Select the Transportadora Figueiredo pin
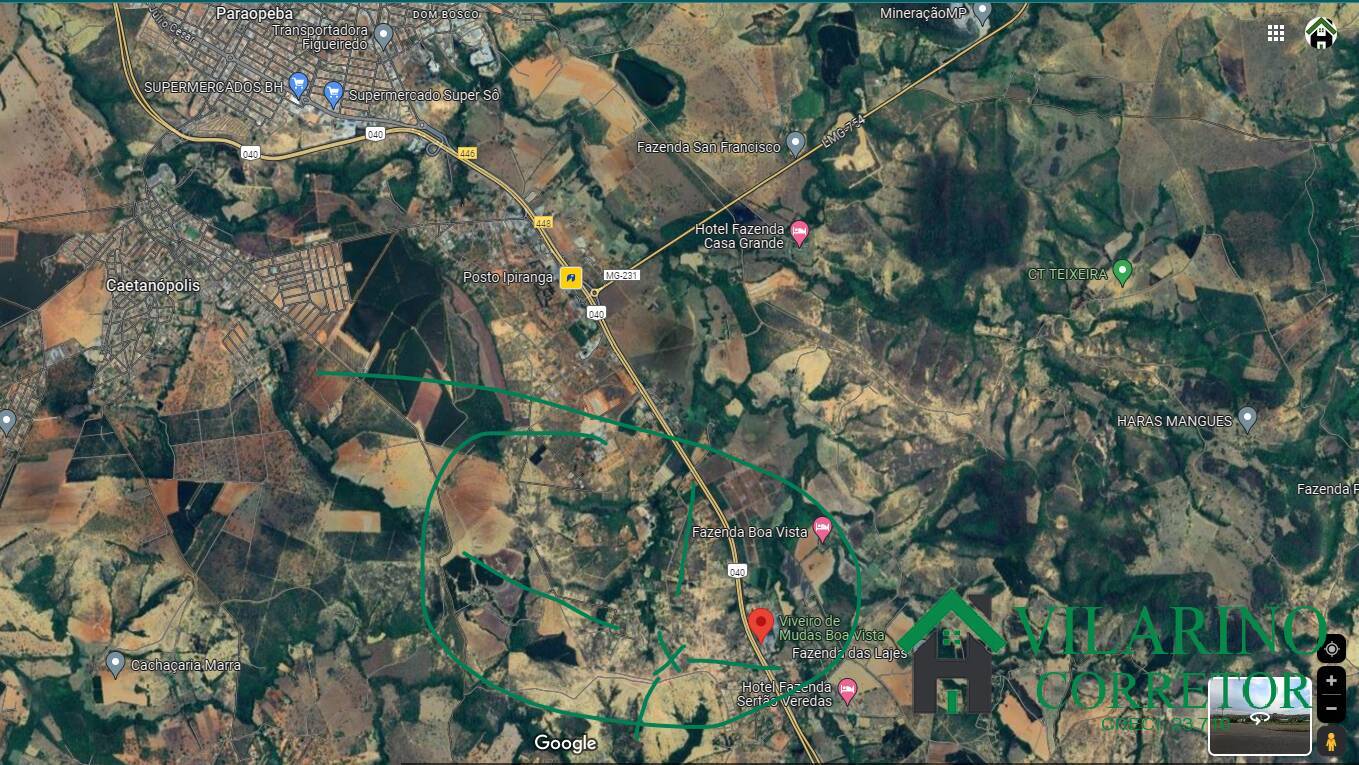This screenshot has height=765, width=1359. [x=384, y=35]
